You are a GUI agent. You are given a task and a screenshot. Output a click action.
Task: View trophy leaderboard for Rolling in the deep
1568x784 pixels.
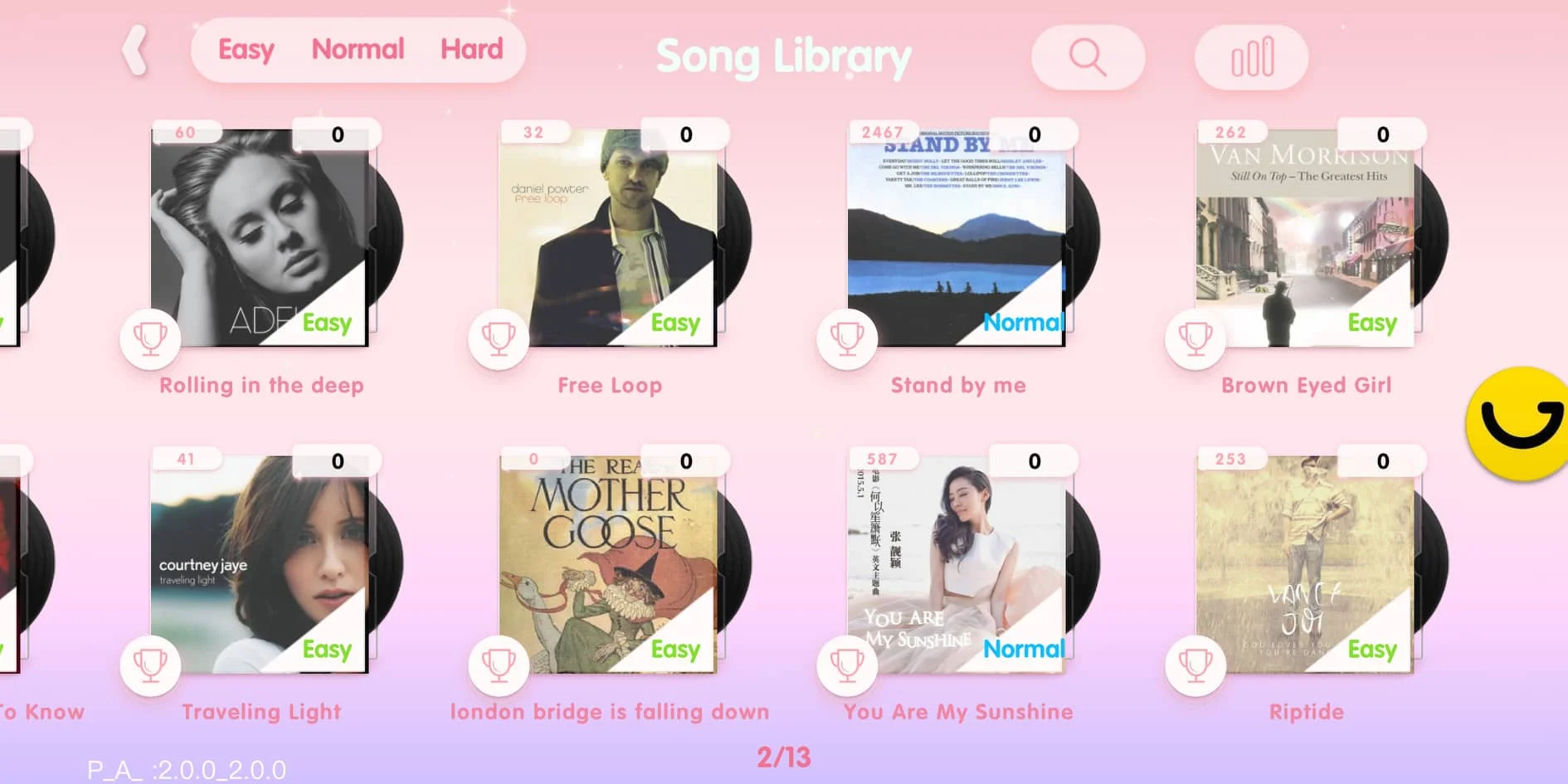tap(151, 338)
